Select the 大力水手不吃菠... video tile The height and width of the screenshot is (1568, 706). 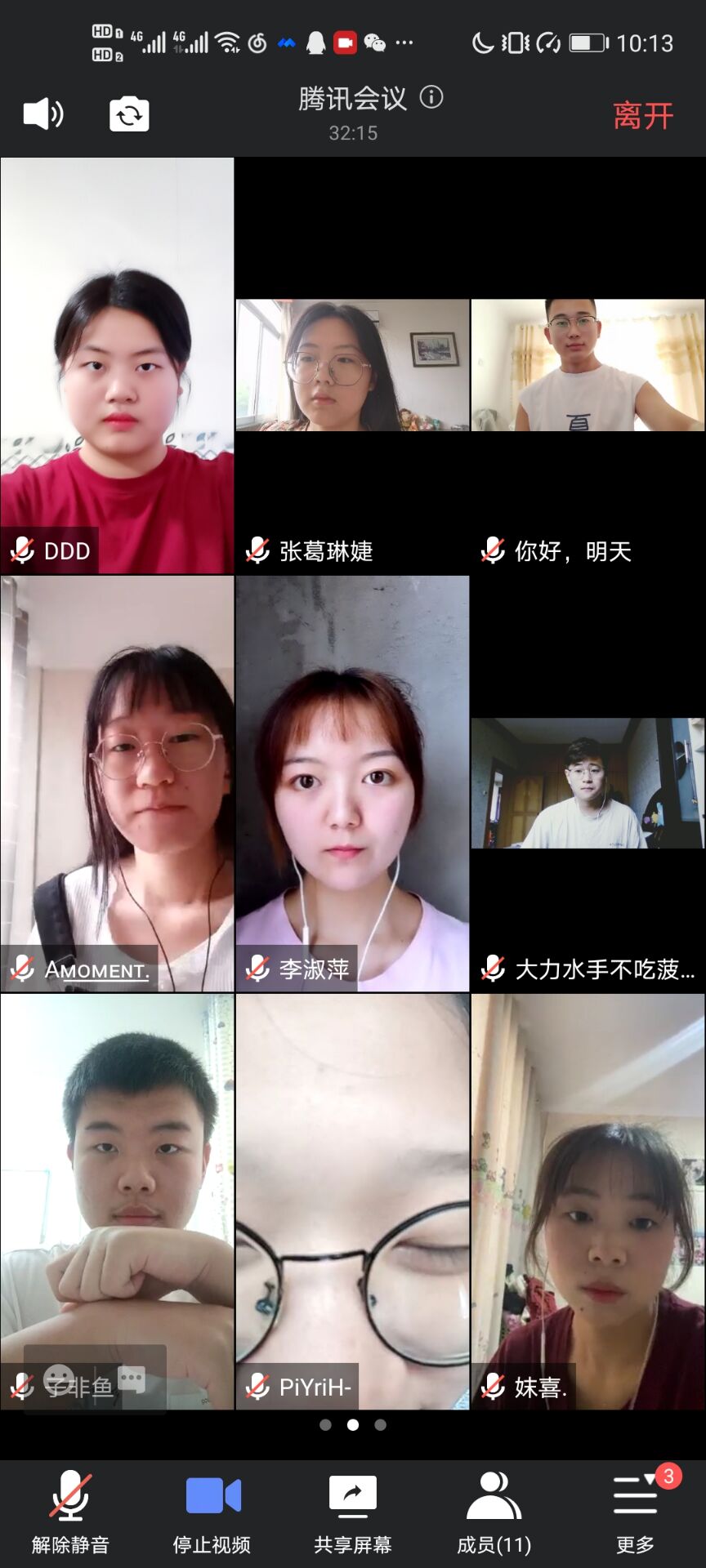click(x=588, y=783)
